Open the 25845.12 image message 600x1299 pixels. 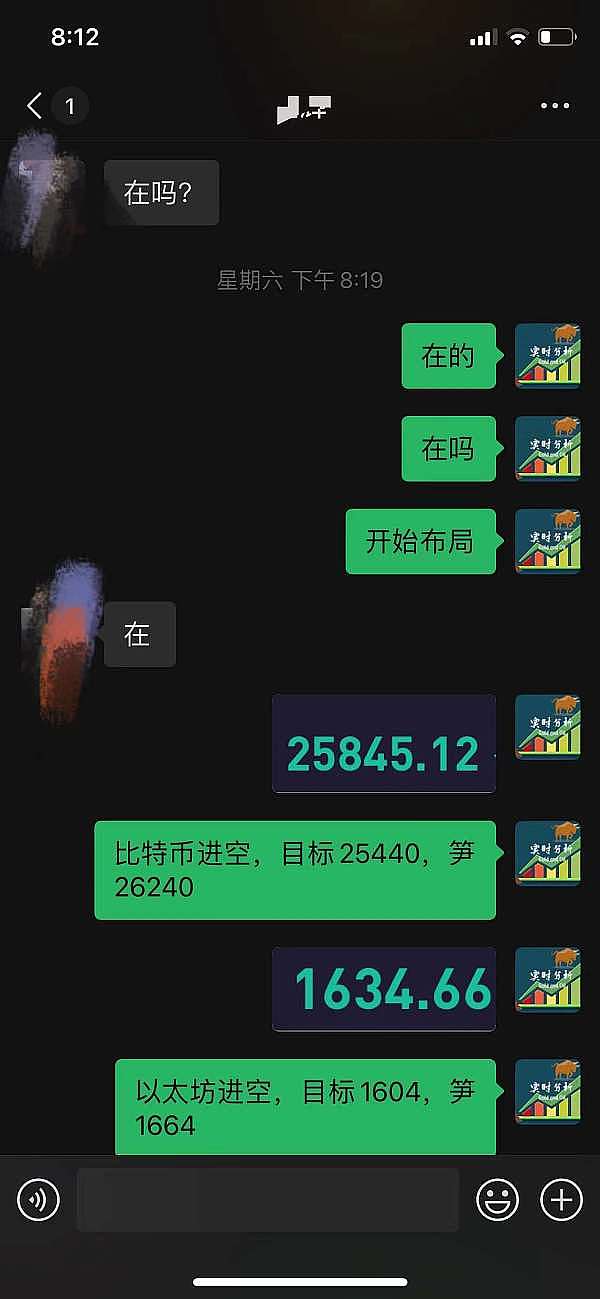click(384, 744)
